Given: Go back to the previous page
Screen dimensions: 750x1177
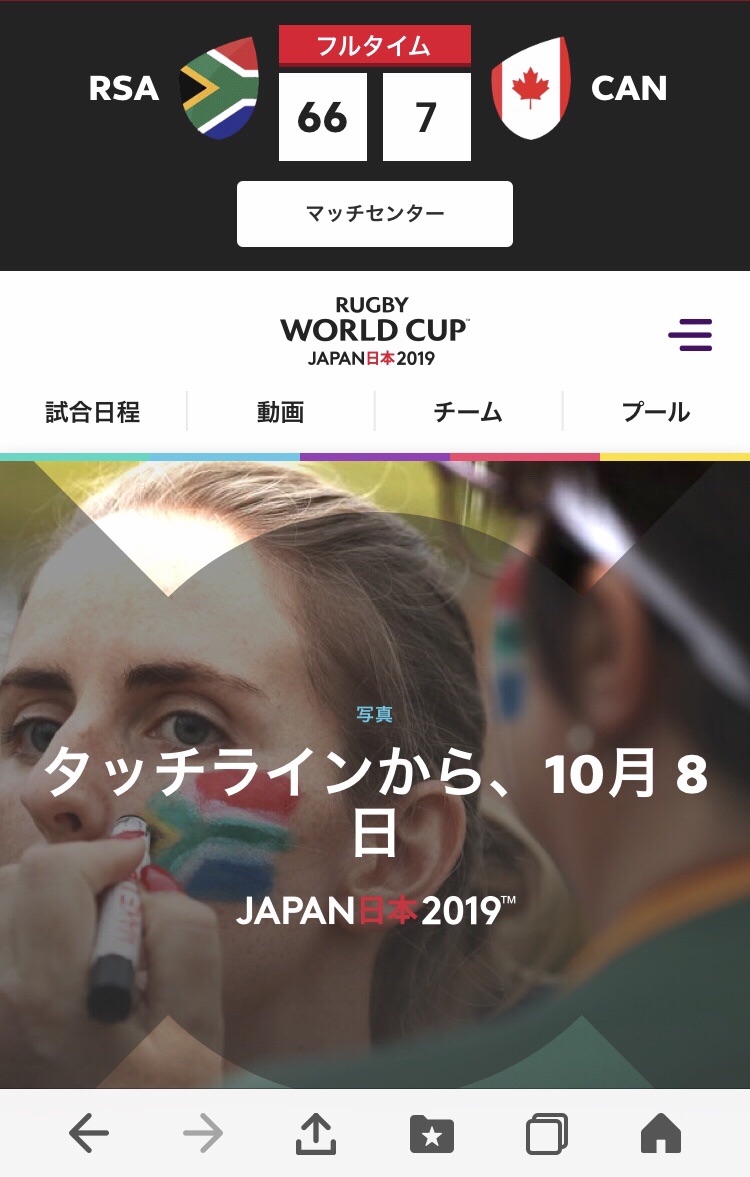Looking at the screenshot, I should pyautogui.click(x=89, y=1134).
